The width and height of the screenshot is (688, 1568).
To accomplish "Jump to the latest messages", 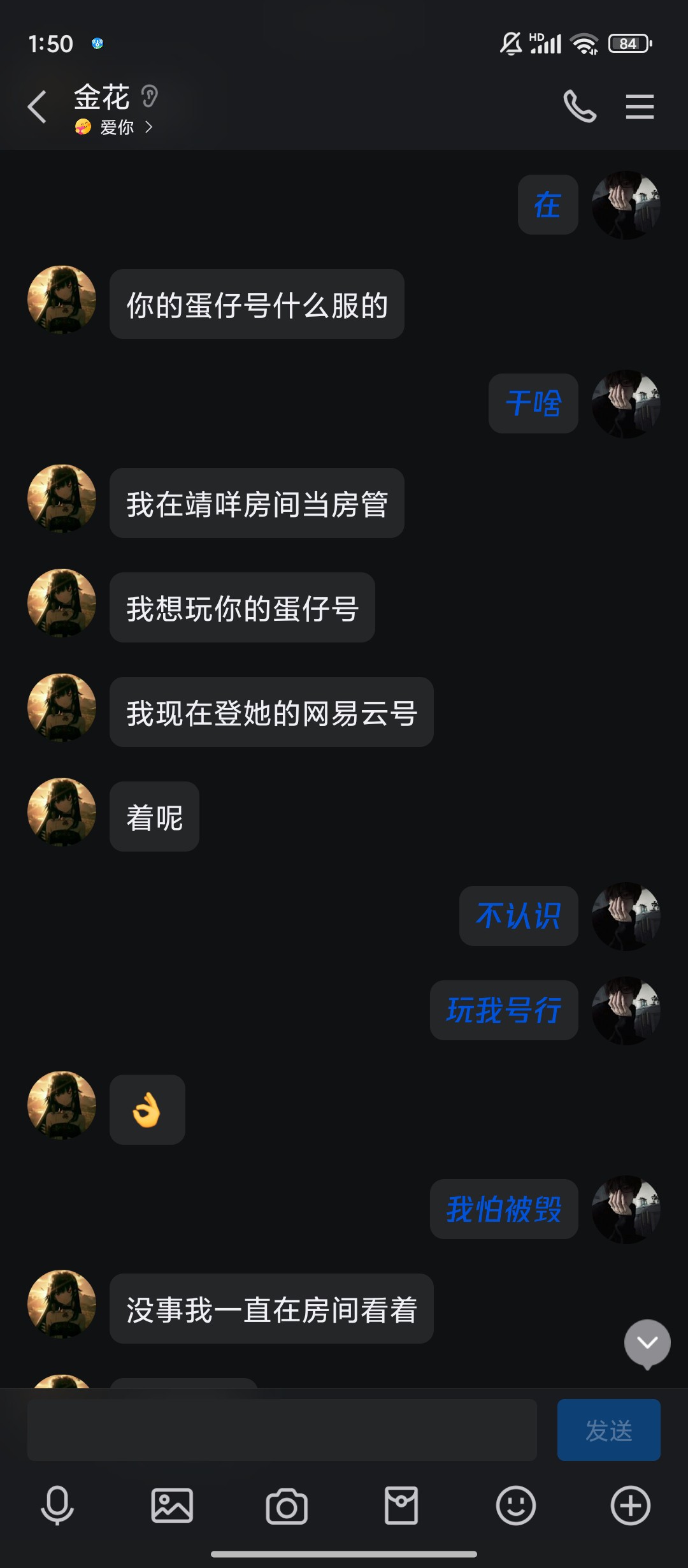I will coord(647,1343).
